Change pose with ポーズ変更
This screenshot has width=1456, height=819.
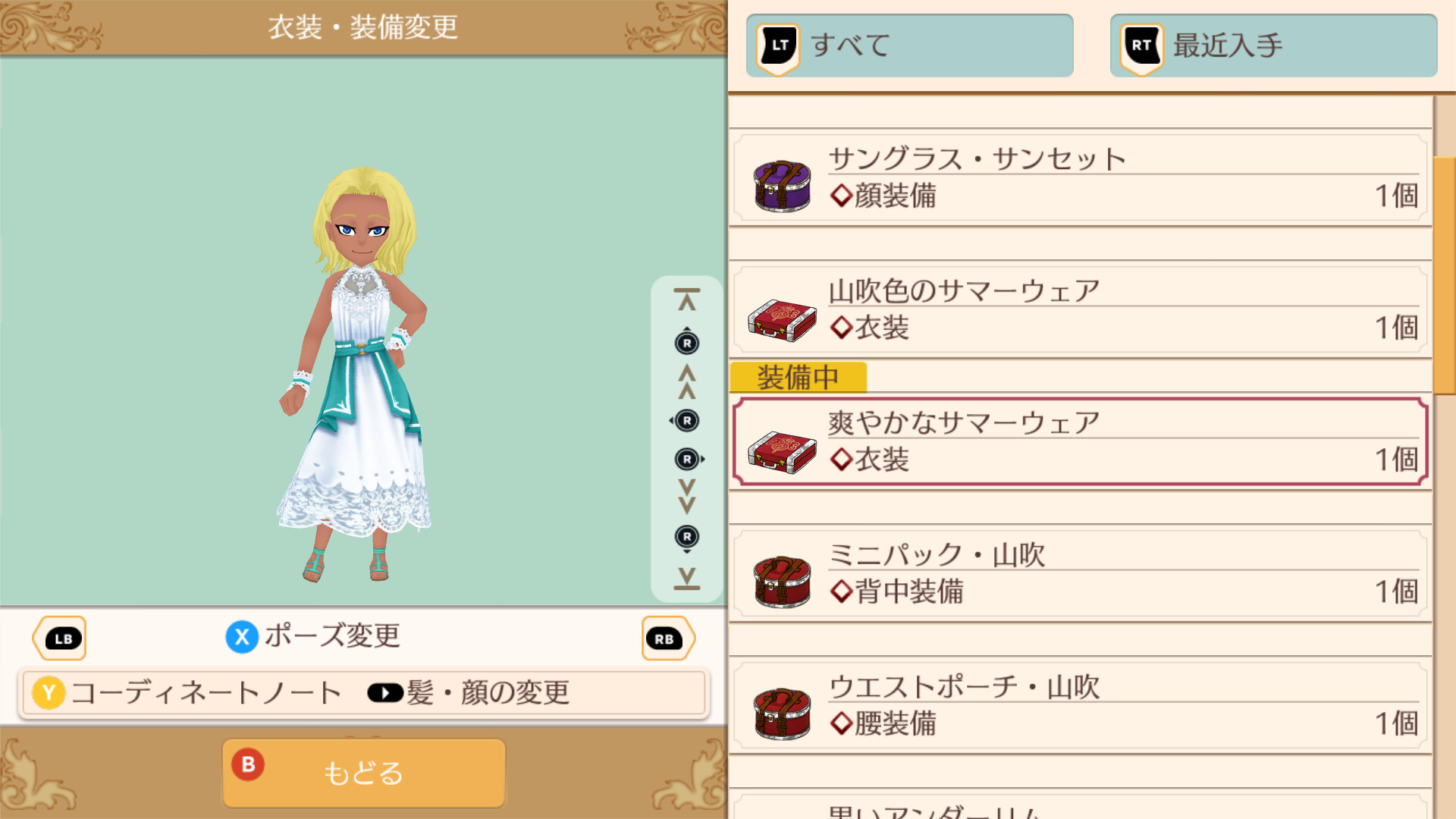(x=314, y=636)
